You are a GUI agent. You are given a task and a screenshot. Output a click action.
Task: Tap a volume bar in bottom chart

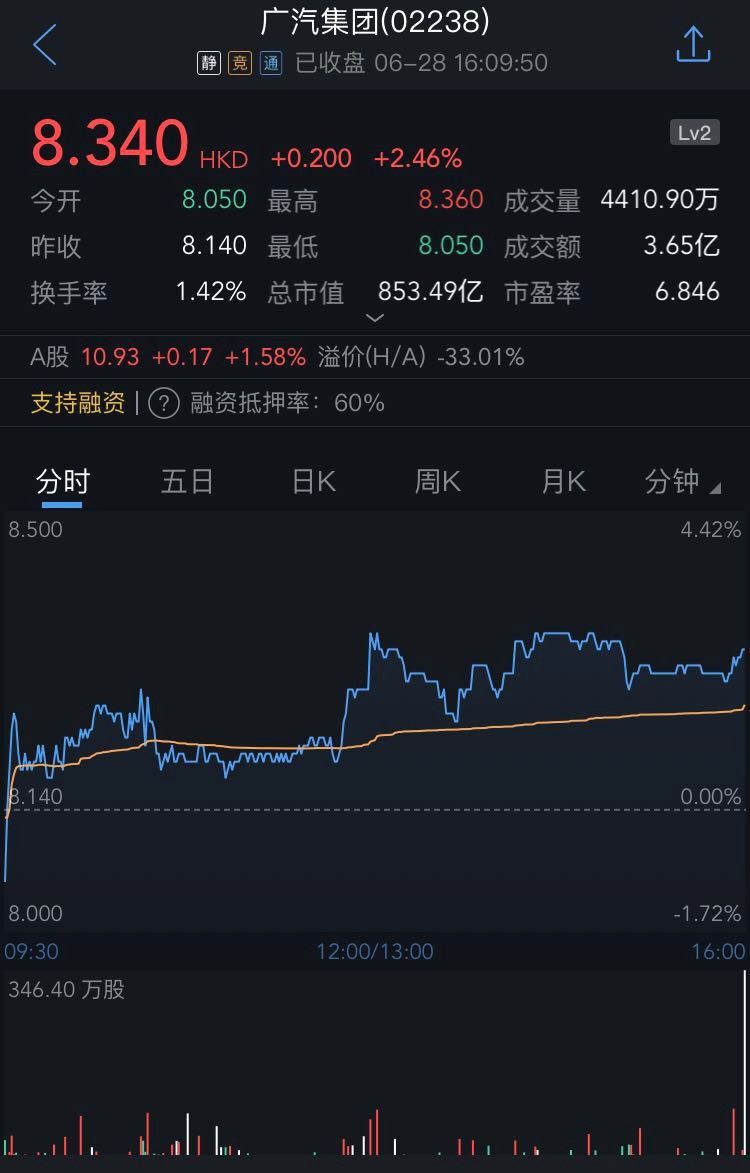pos(375,1130)
